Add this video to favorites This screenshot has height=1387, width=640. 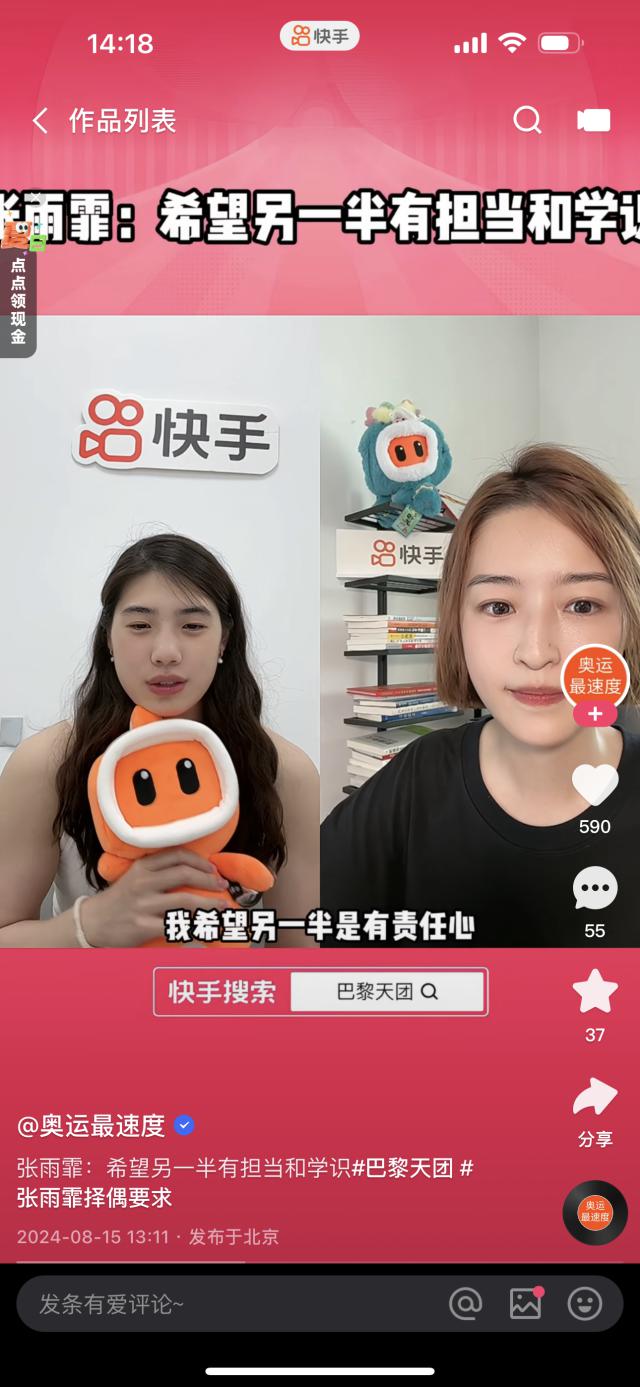(x=595, y=991)
